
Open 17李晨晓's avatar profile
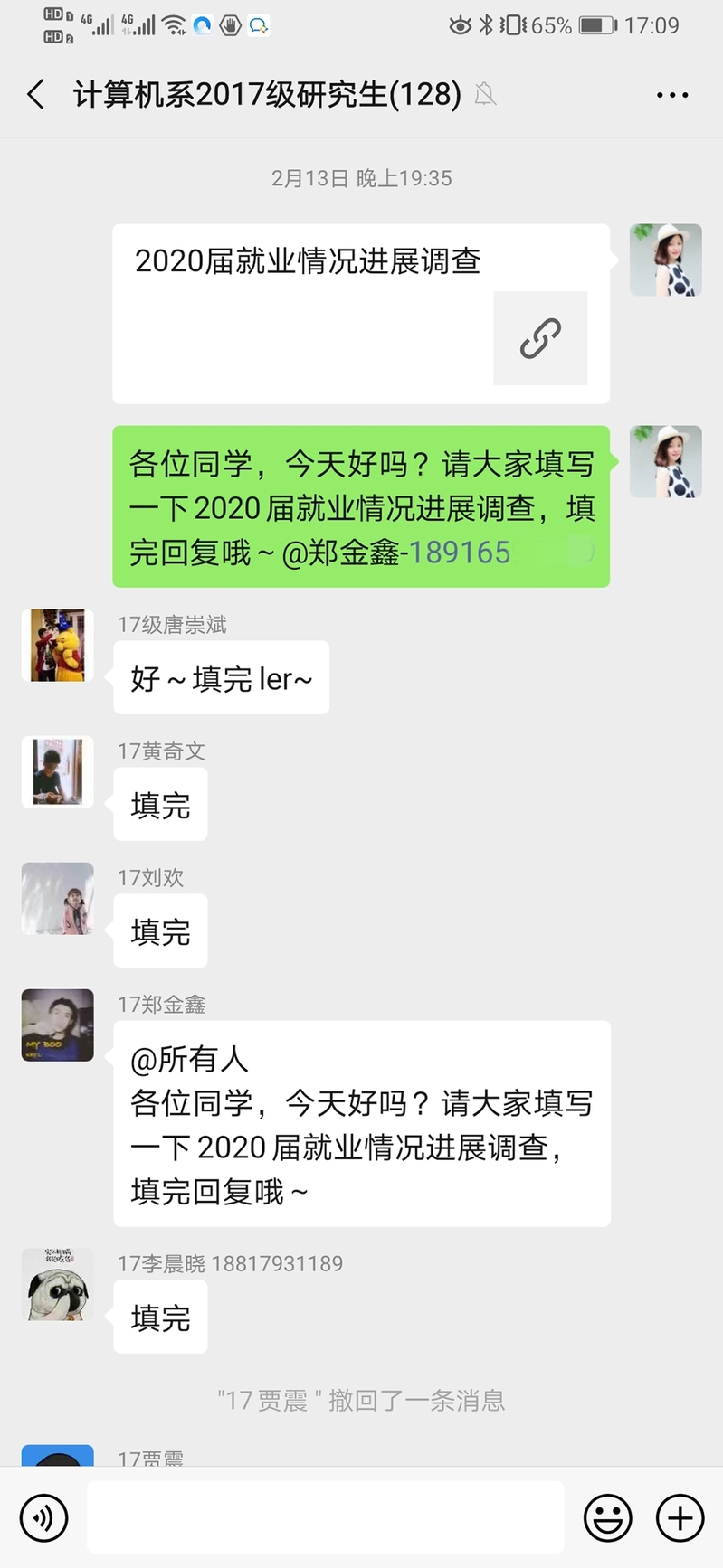[58, 1284]
